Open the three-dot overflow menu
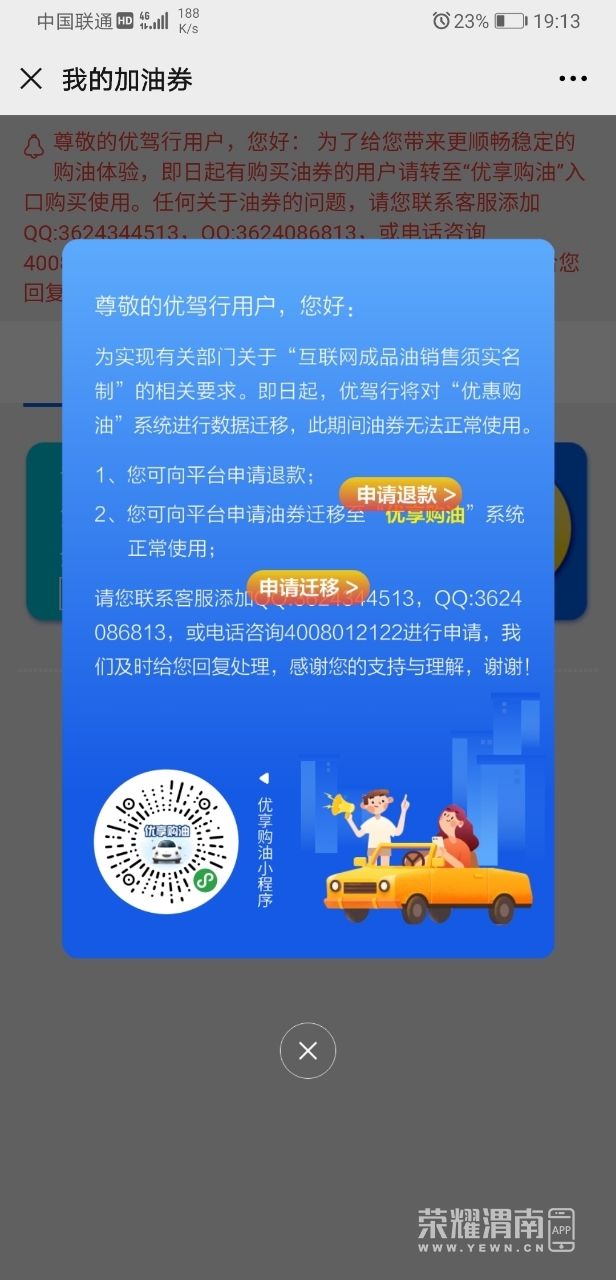616x1280 pixels. (573, 79)
